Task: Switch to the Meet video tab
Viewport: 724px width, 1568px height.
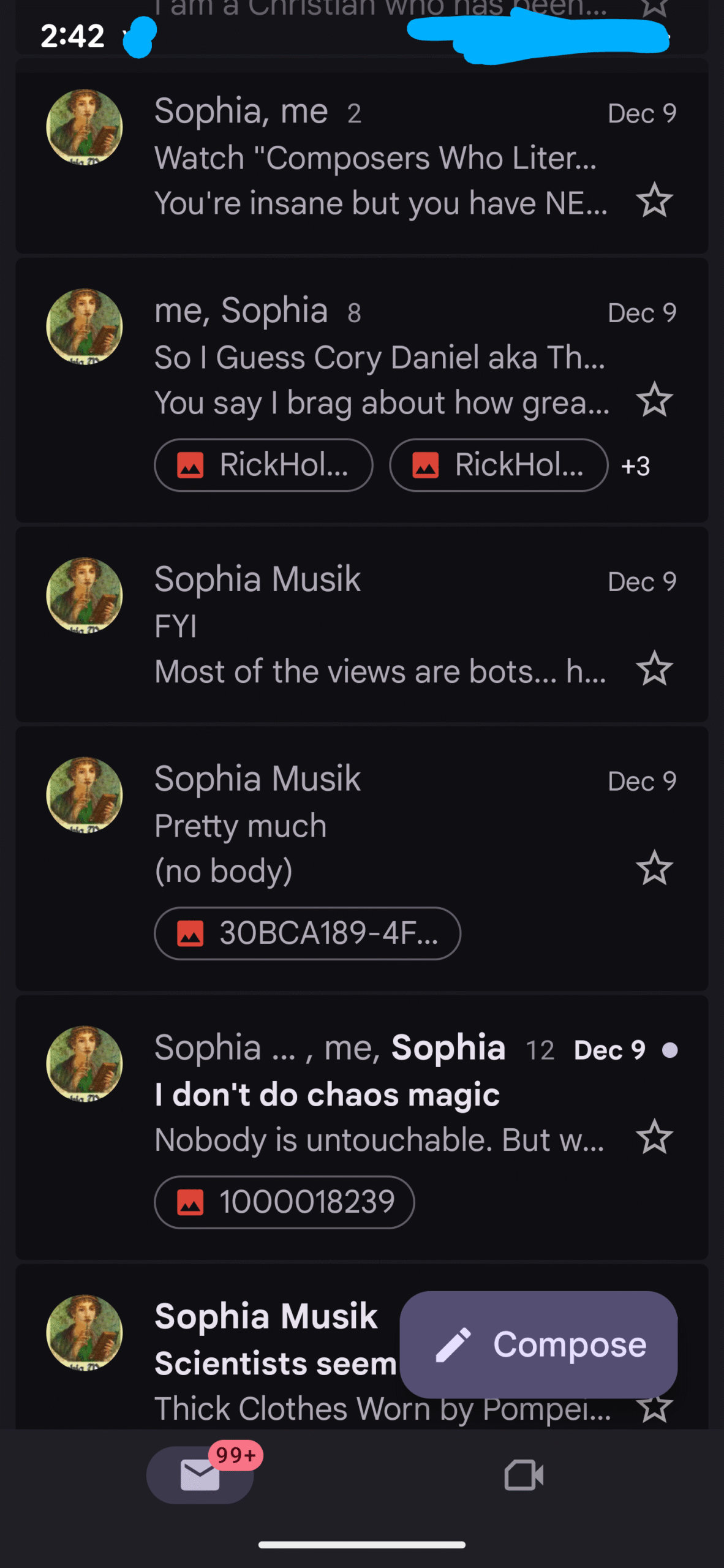Action: pyautogui.click(x=523, y=1475)
